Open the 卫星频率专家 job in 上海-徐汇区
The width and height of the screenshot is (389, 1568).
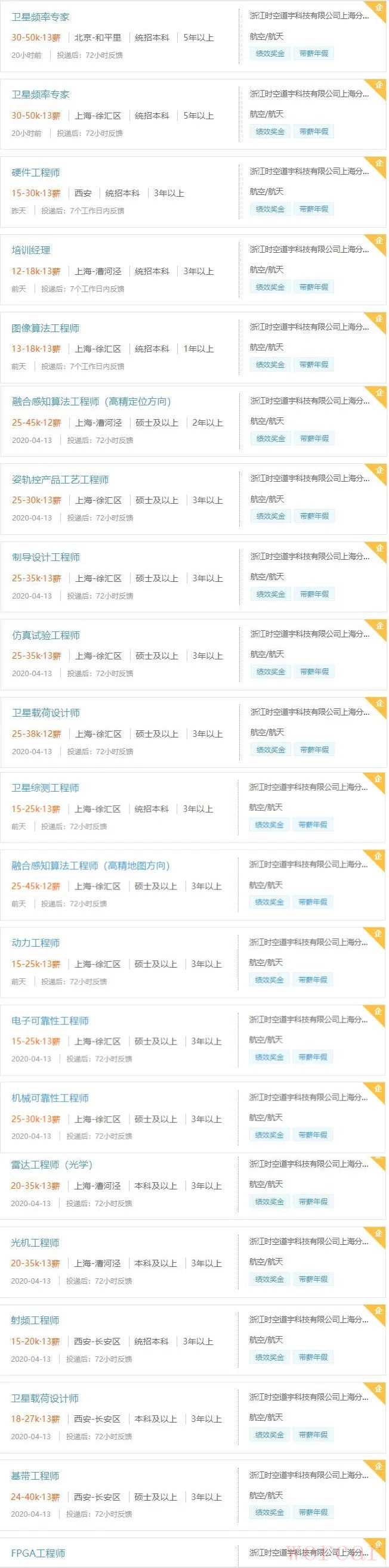[41, 95]
